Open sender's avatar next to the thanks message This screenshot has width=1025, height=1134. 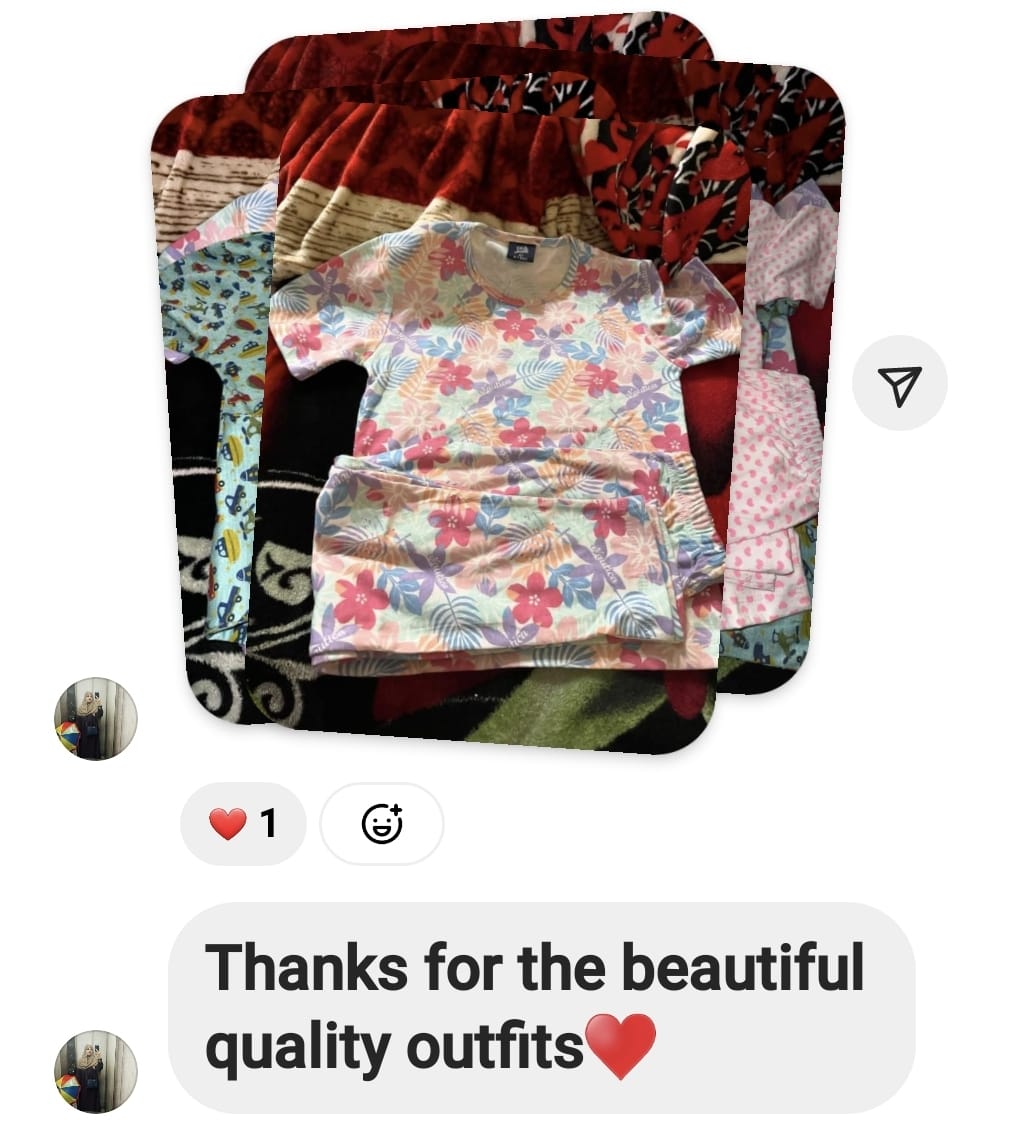coord(95,1072)
